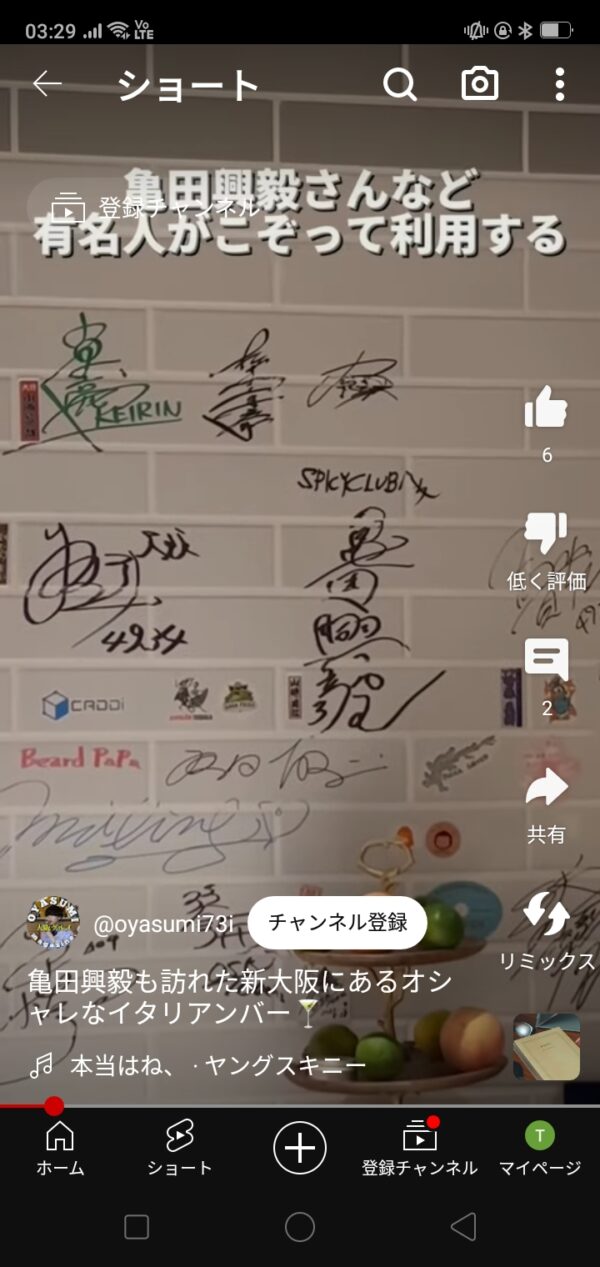
Task: Open the マイページ tab
Action: click(540, 1148)
